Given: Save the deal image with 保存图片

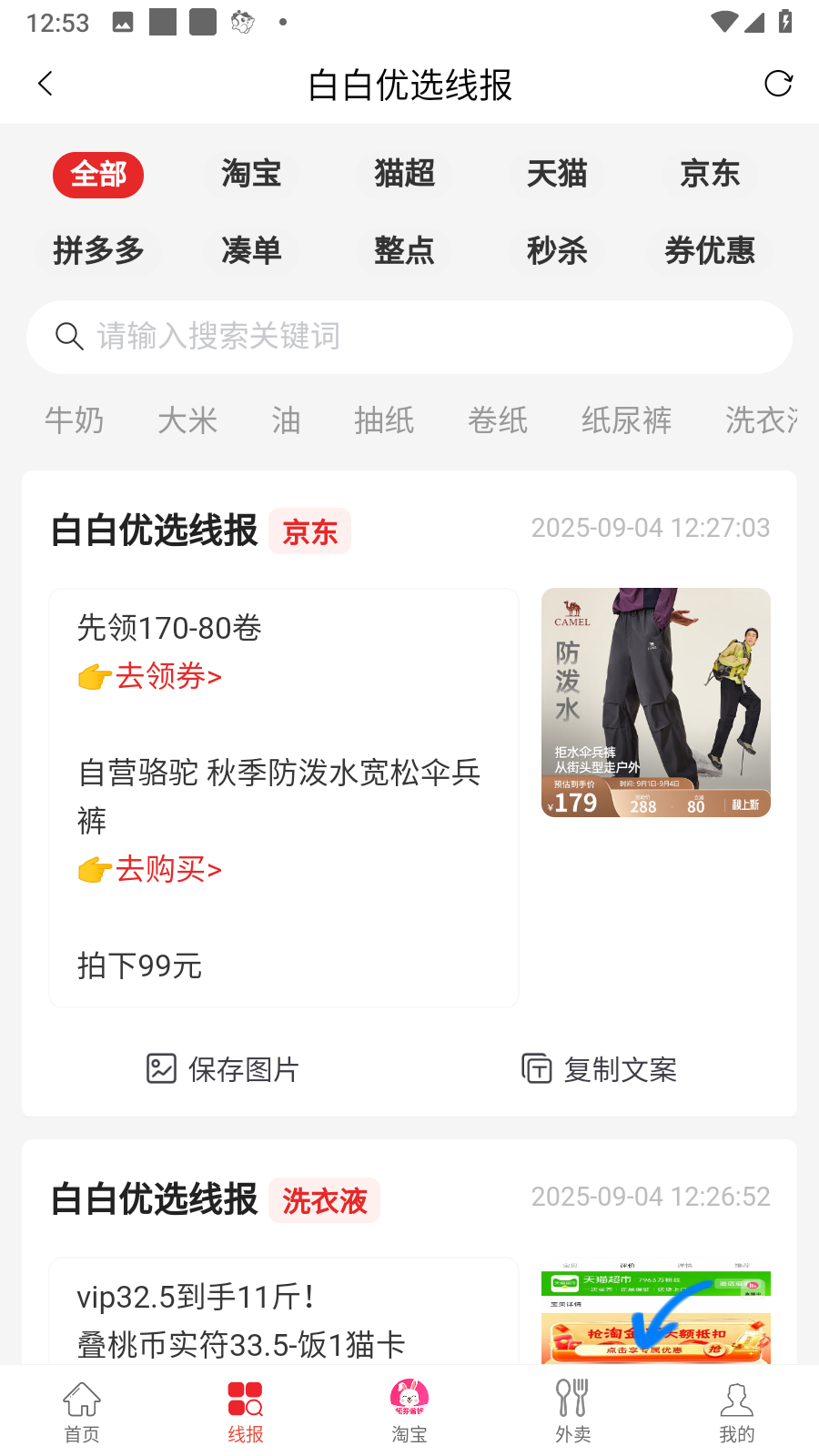Looking at the screenshot, I should (x=223, y=1069).
